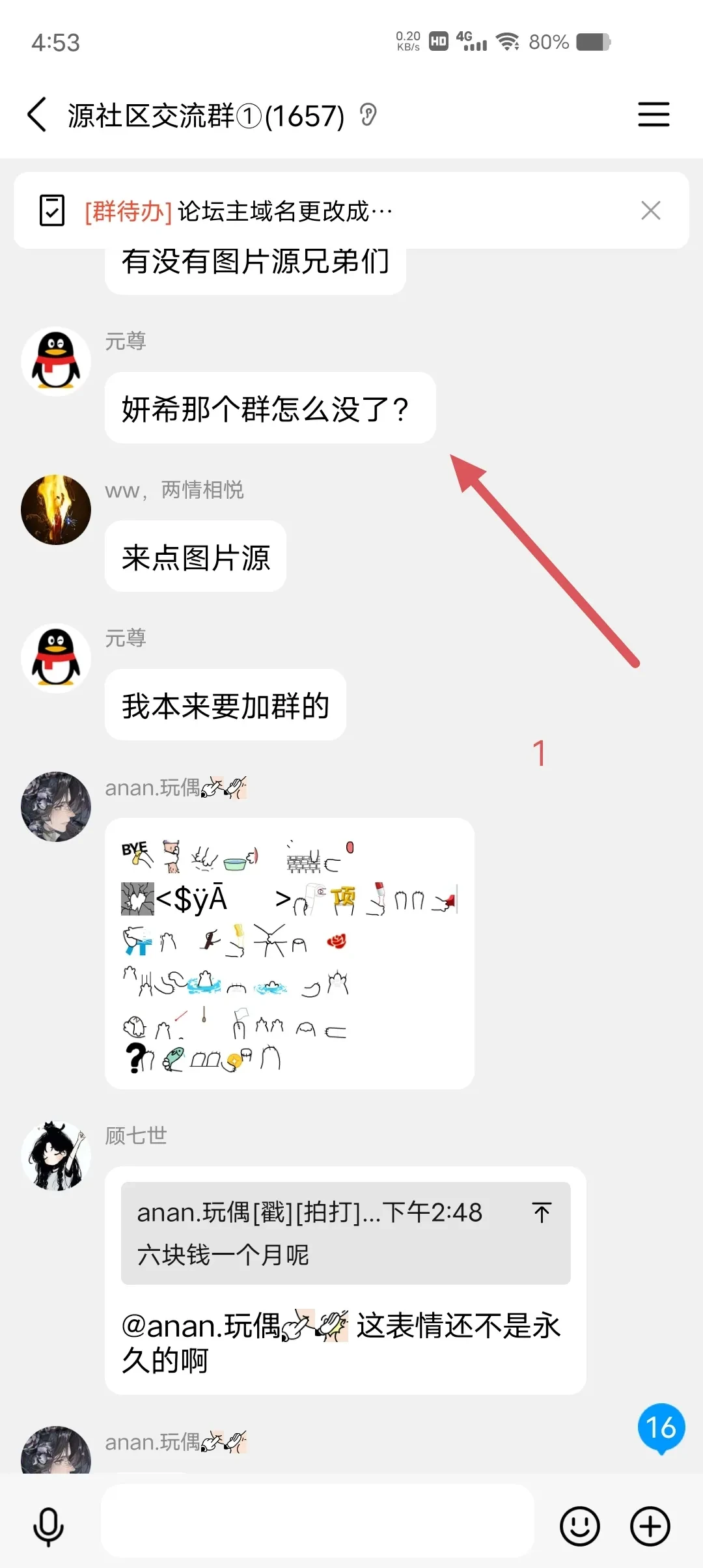The image size is (703, 1568).
Task: Tap the earpiece mode icon by the title
Action: pos(368,115)
